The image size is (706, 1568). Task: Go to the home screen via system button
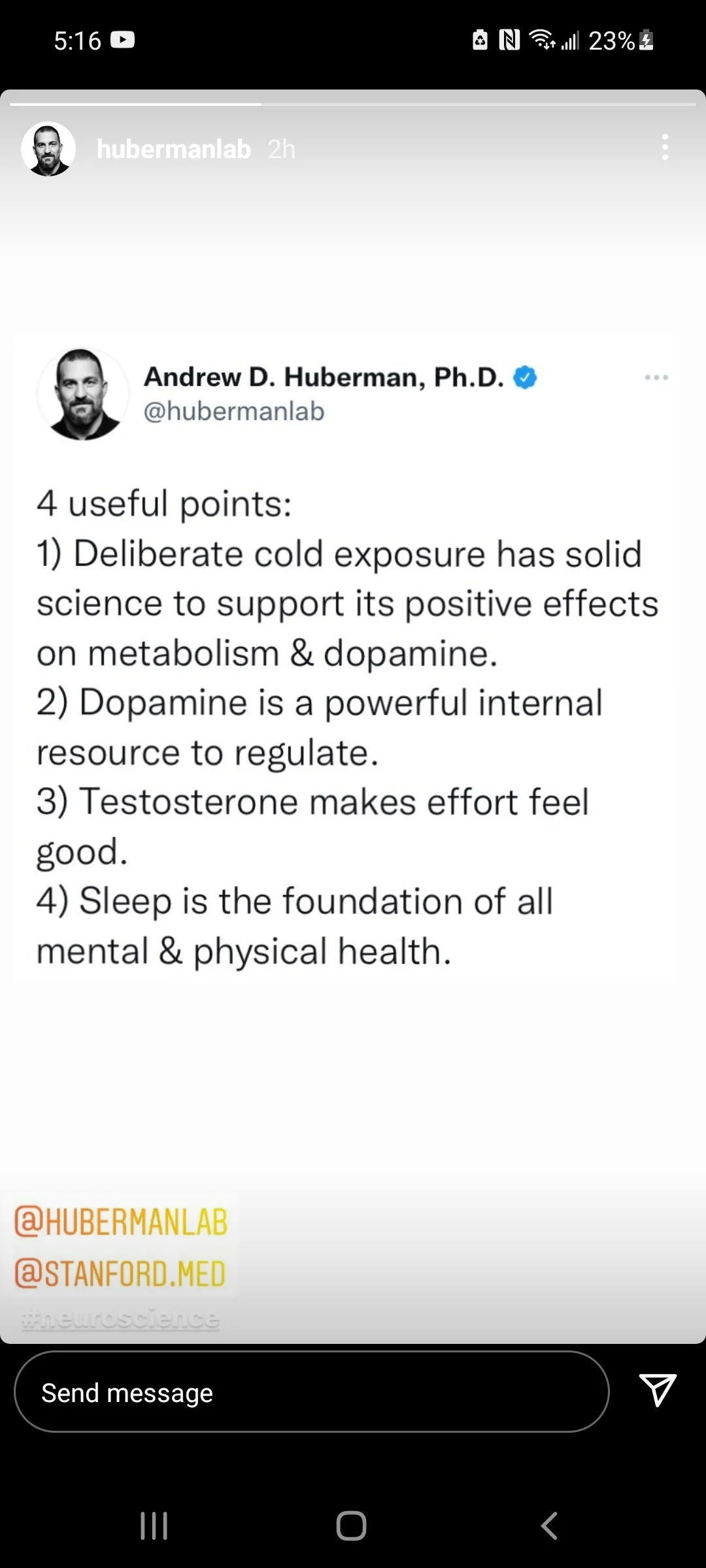[x=352, y=1526]
